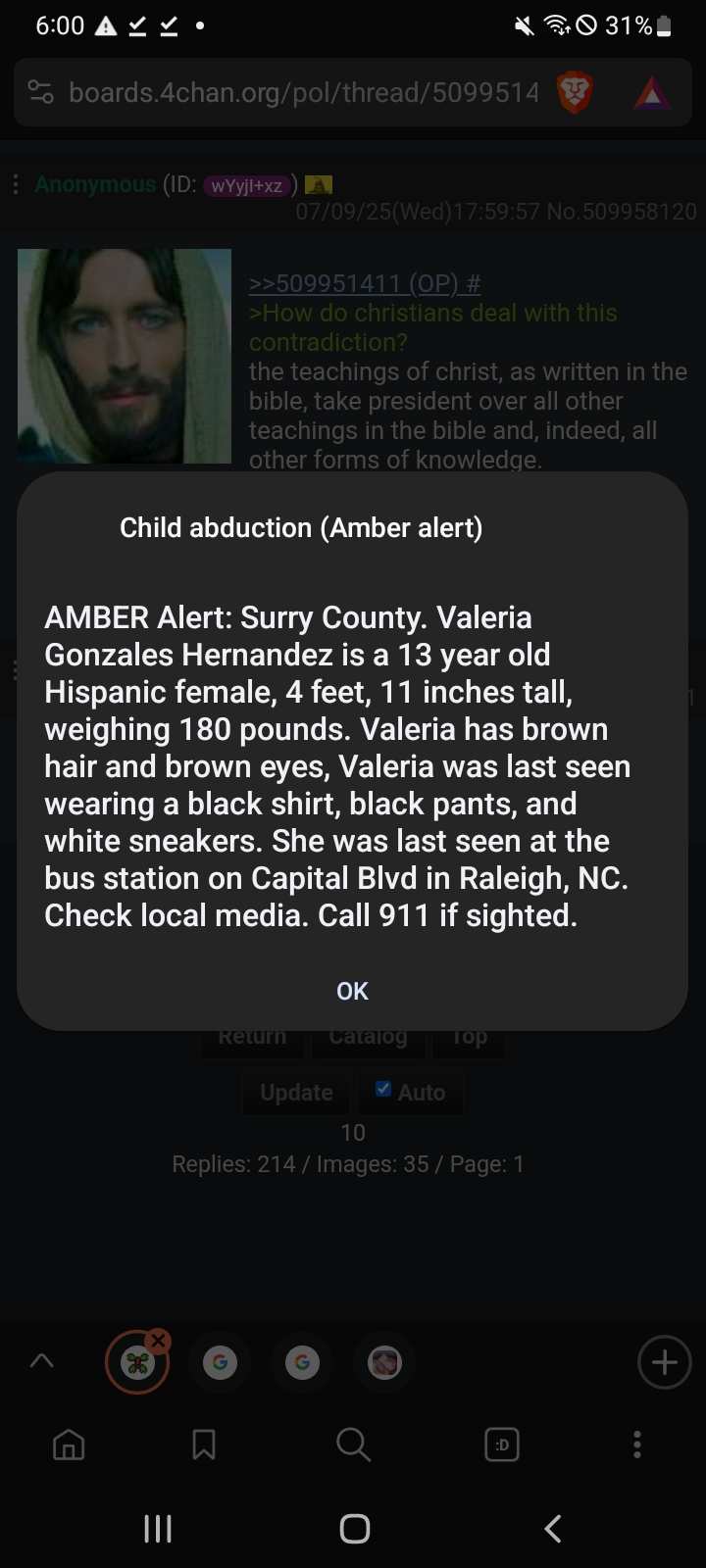Dismiss the Amber alert with OK
Viewport: 706px width, 1568px height.
(x=352, y=991)
